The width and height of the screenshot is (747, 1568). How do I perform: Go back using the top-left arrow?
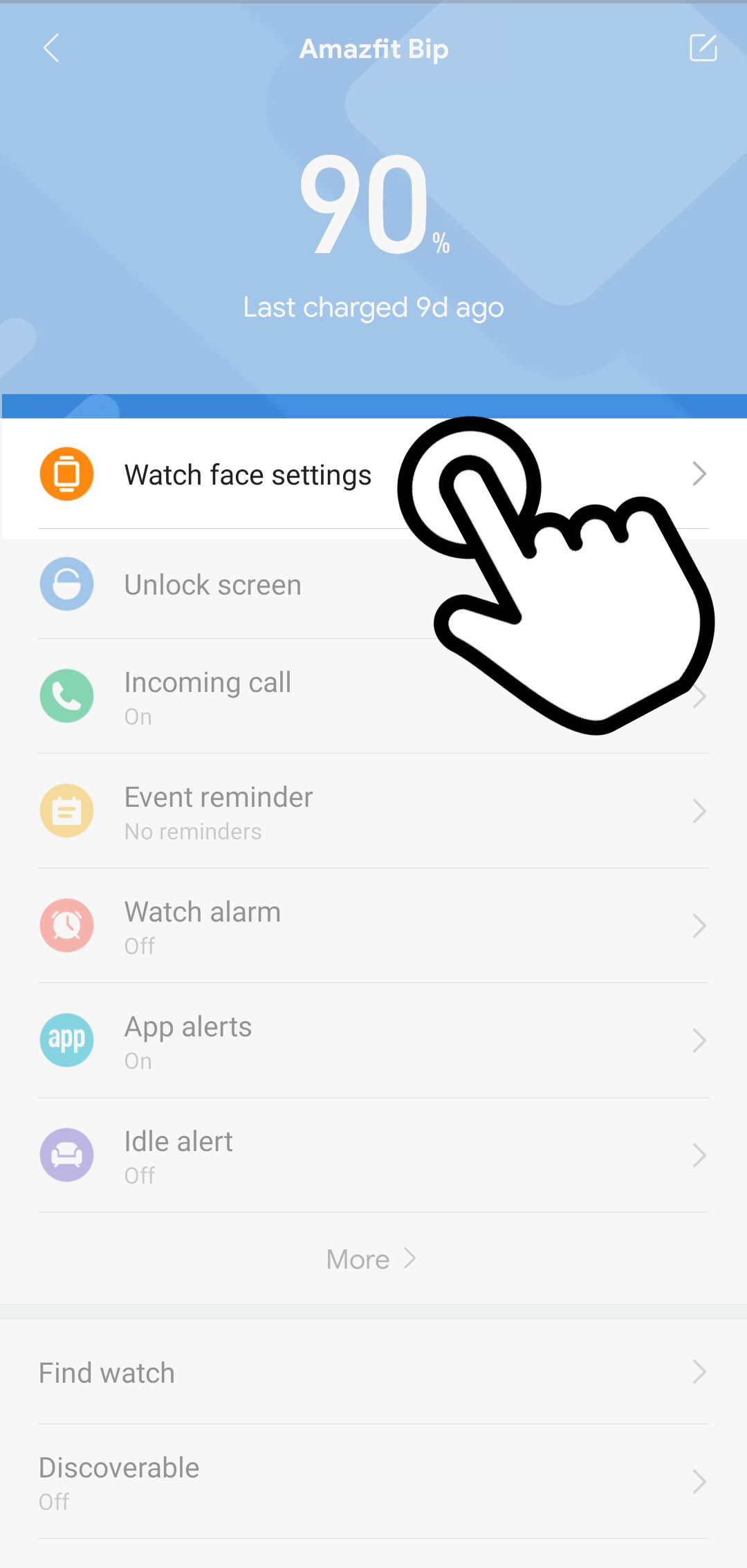(51, 48)
